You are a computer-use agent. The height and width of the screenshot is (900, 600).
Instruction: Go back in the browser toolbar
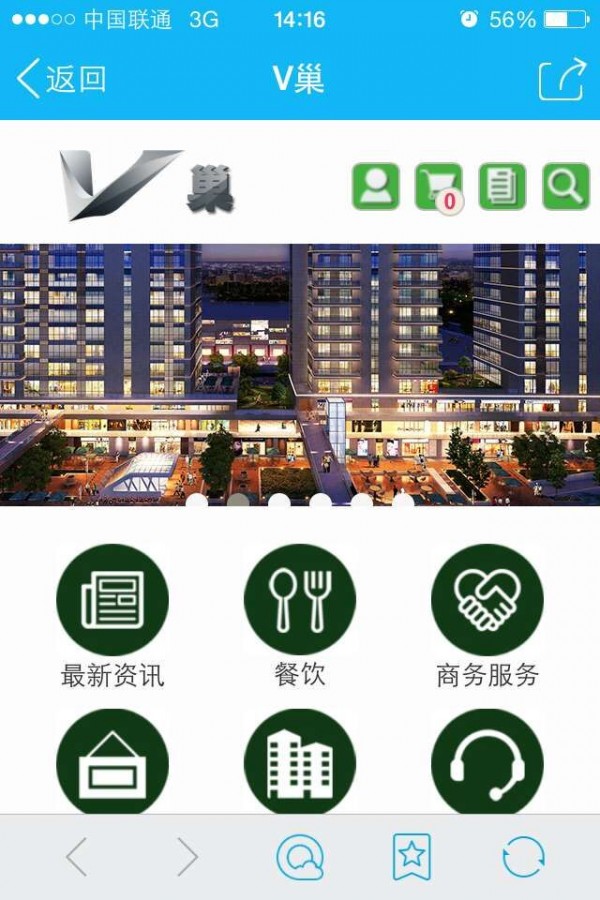(77, 857)
